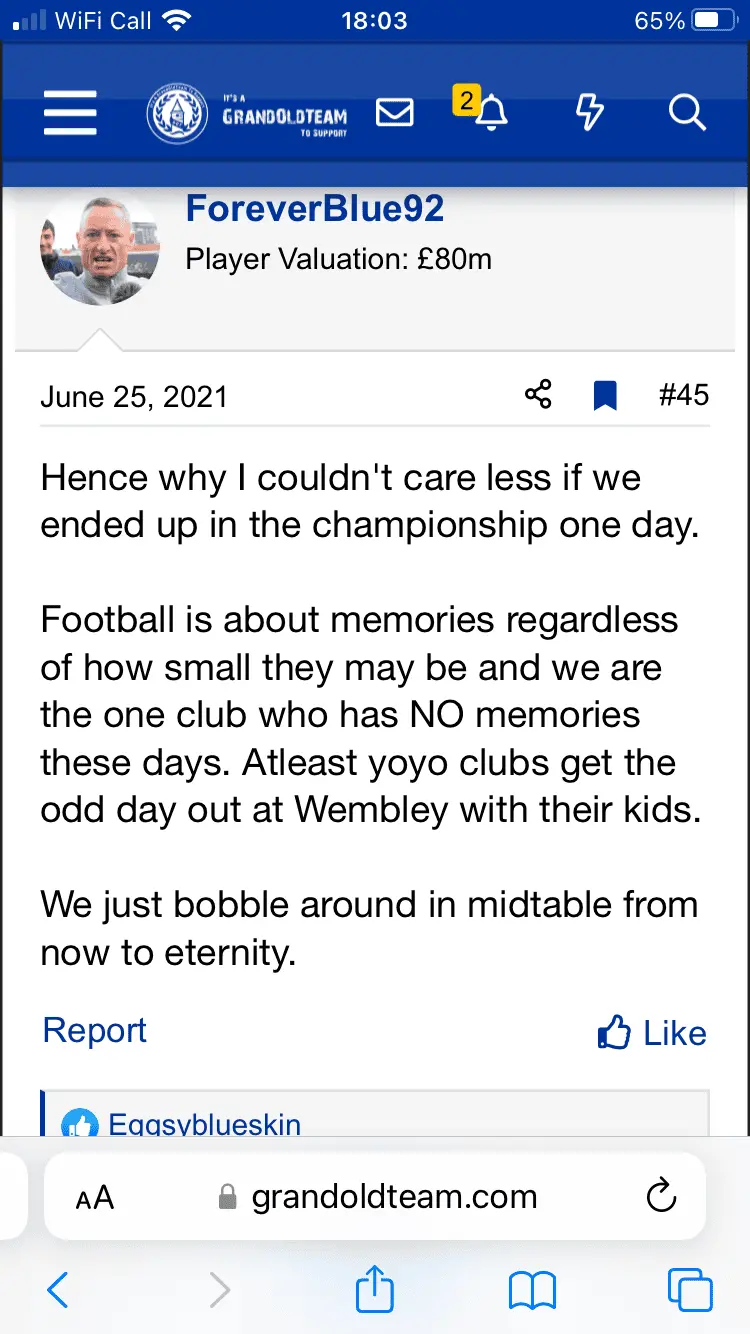Go back to the previous page

coord(58,1291)
